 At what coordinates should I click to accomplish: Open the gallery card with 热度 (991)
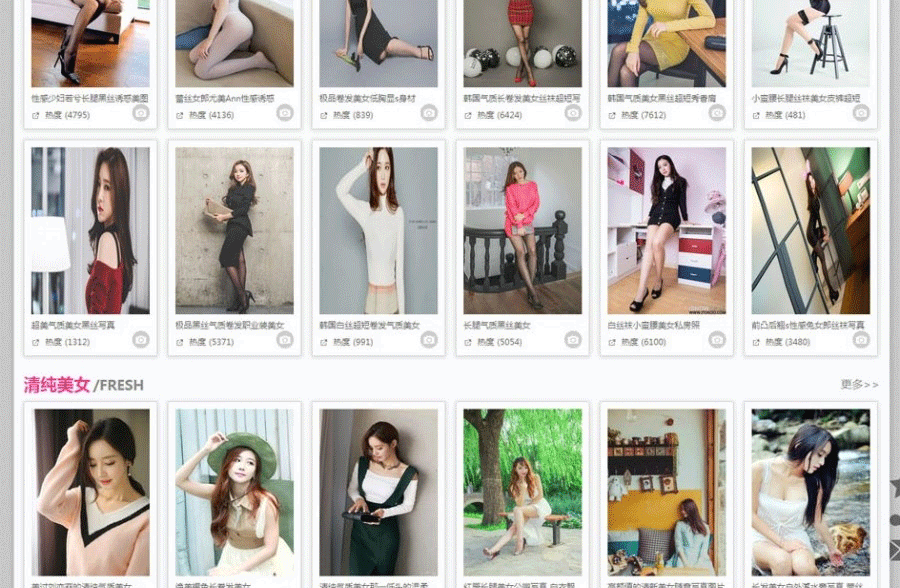pos(378,231)
